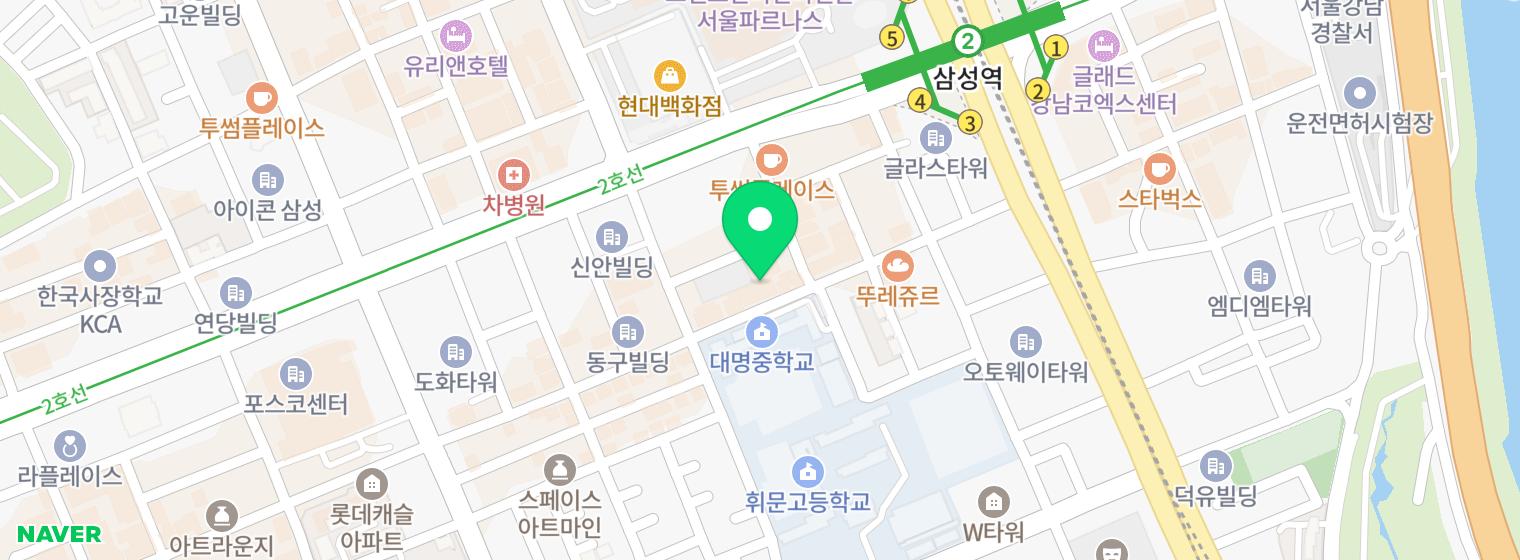Open the 포스코센터 building marker
The height and width of the screenshot is (560, 1520).
(295, 375)
